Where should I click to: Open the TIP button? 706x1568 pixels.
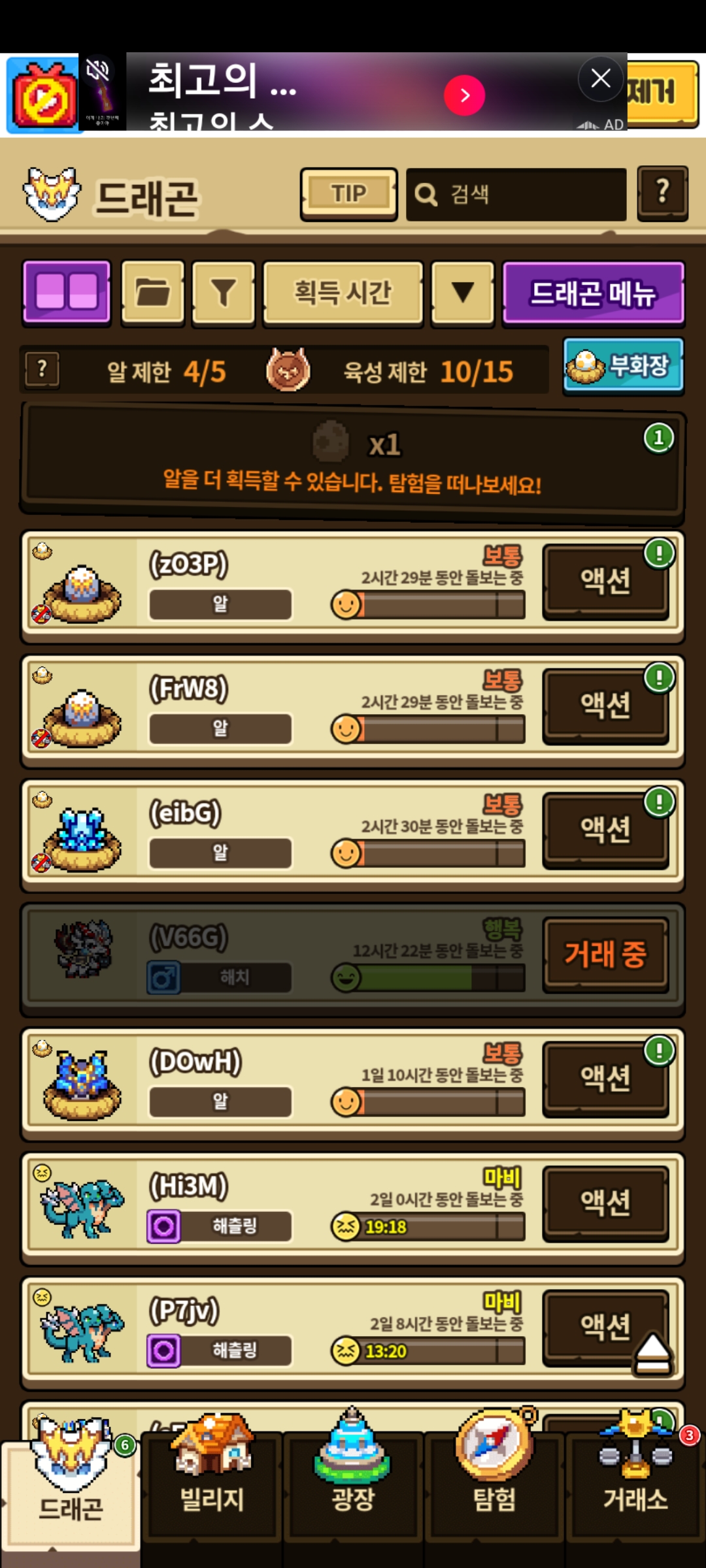(348, 194)
